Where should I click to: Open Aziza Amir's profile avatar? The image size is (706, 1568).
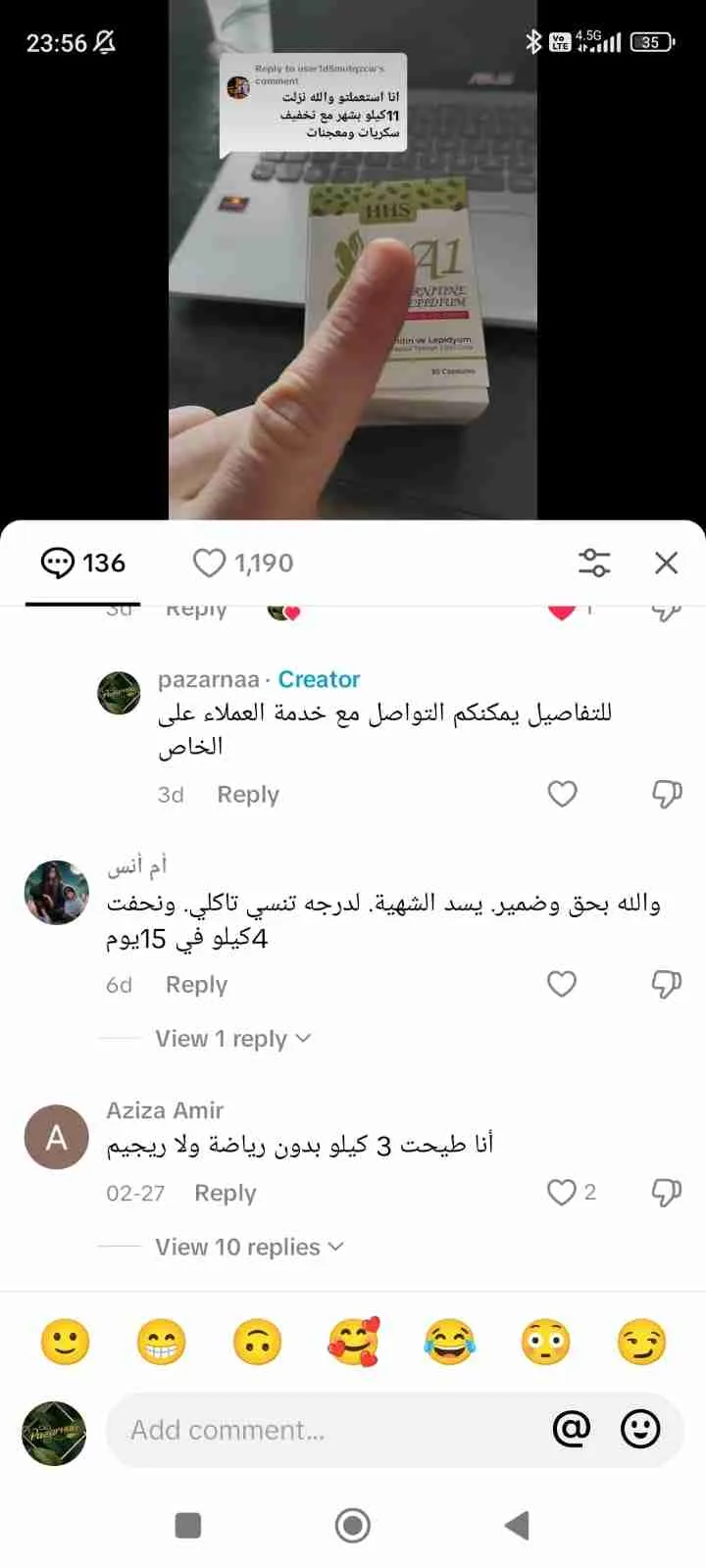[x=57, y=1137]
